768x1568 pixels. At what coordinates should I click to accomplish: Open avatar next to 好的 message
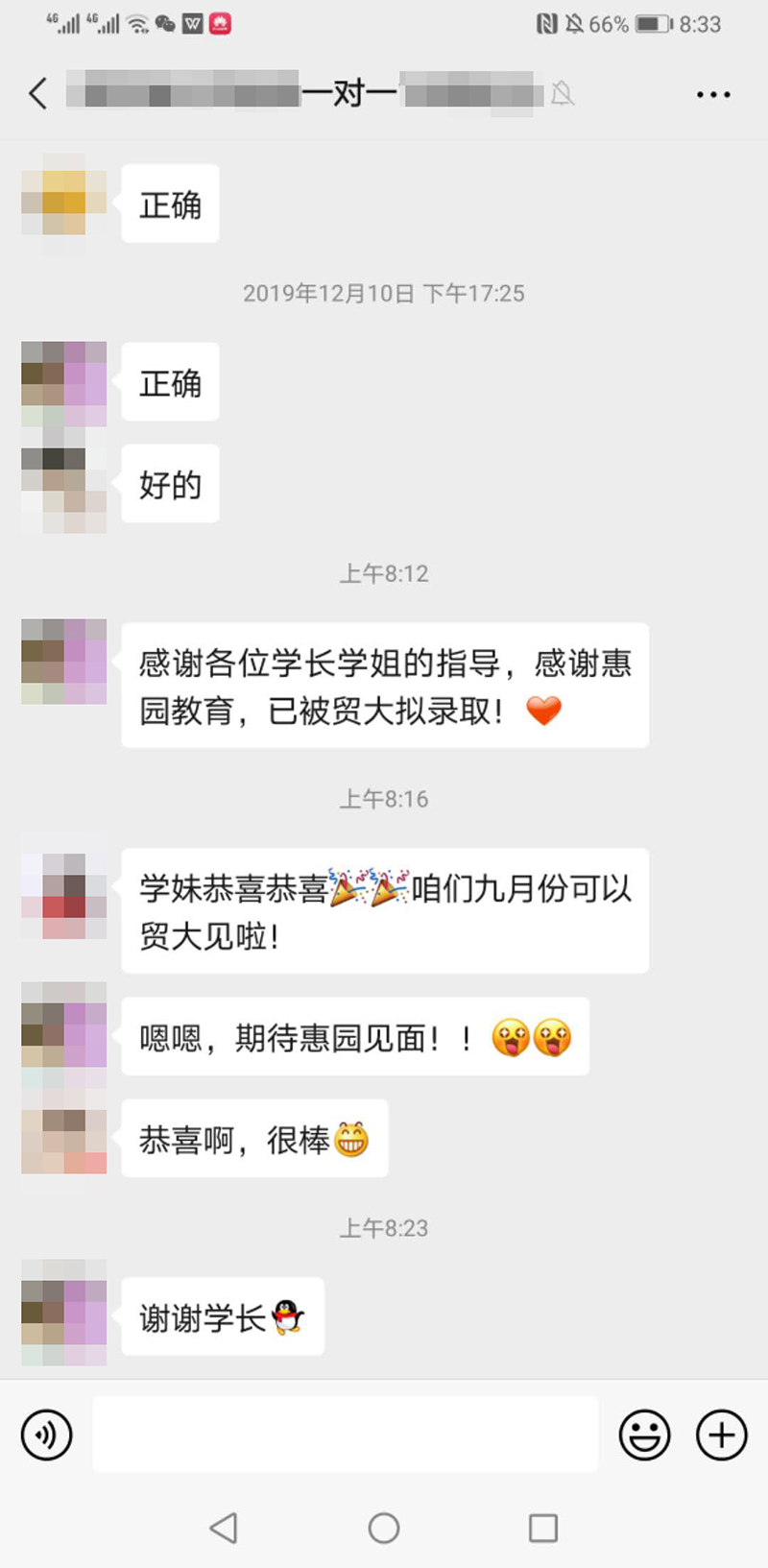[64, 485]
